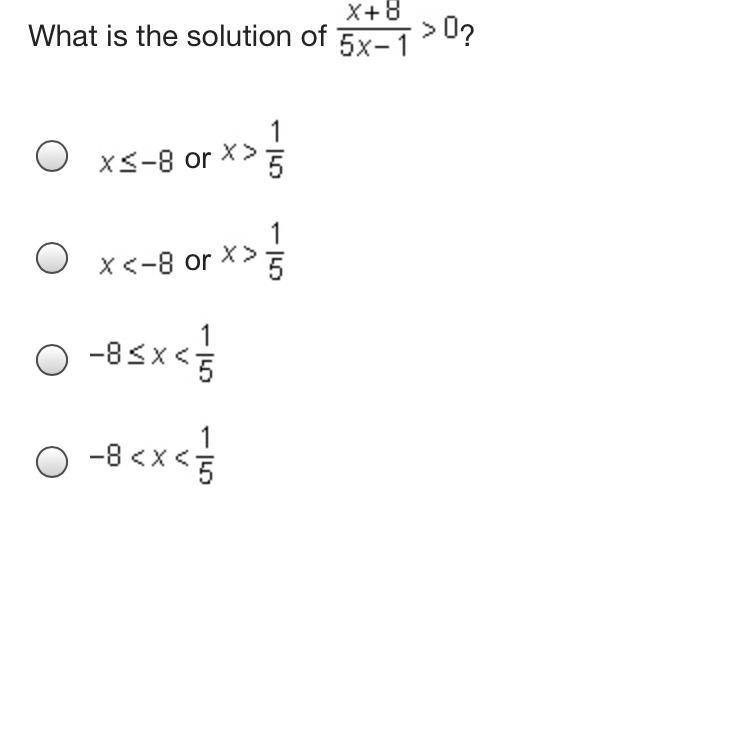Choose option x < −8 or x > 1/5
The height and width of the screenshot is (750, 750).
coord(52,258)
